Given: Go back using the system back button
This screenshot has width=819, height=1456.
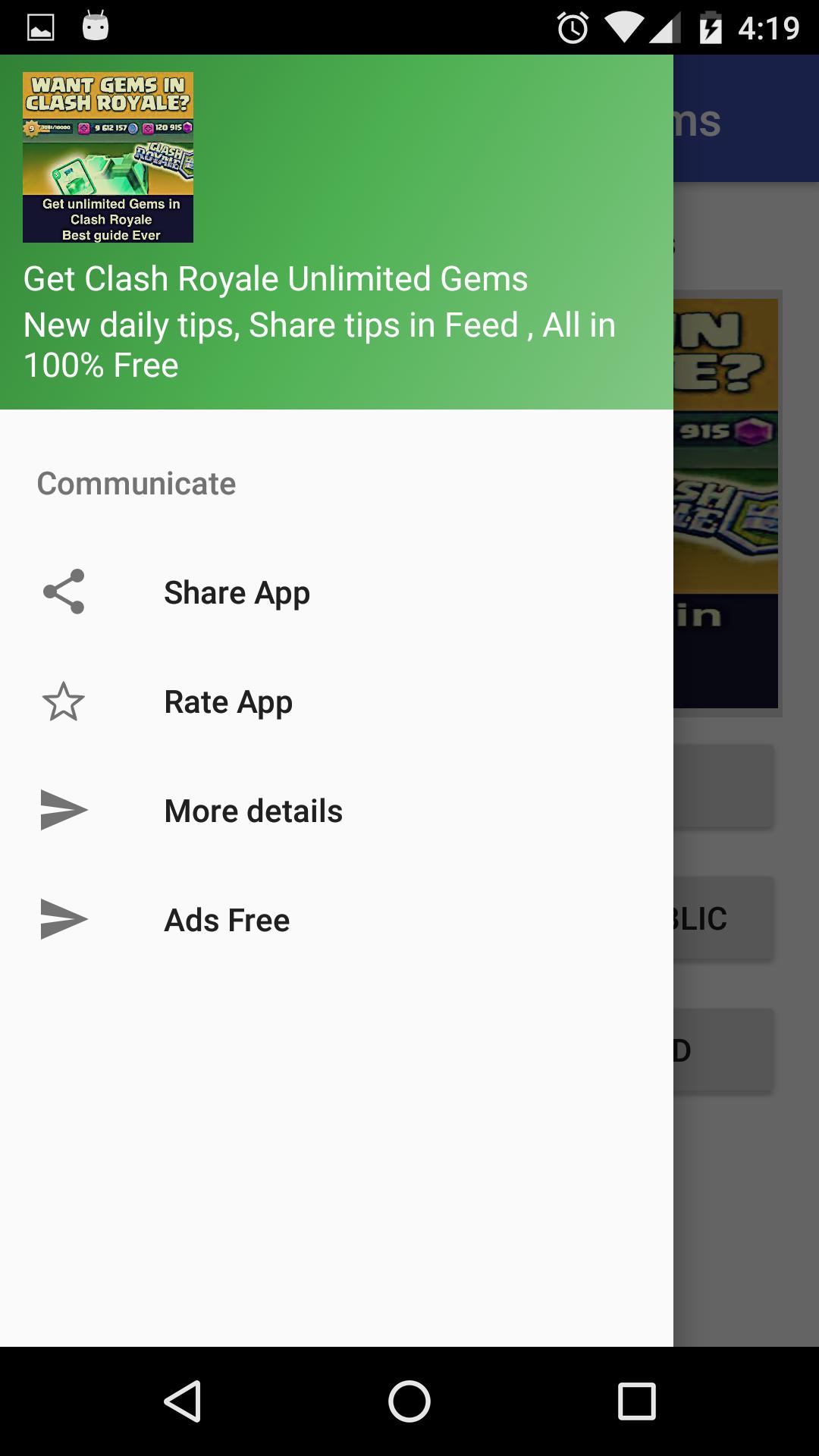Looking at the screenshot, I should 182,1401.
